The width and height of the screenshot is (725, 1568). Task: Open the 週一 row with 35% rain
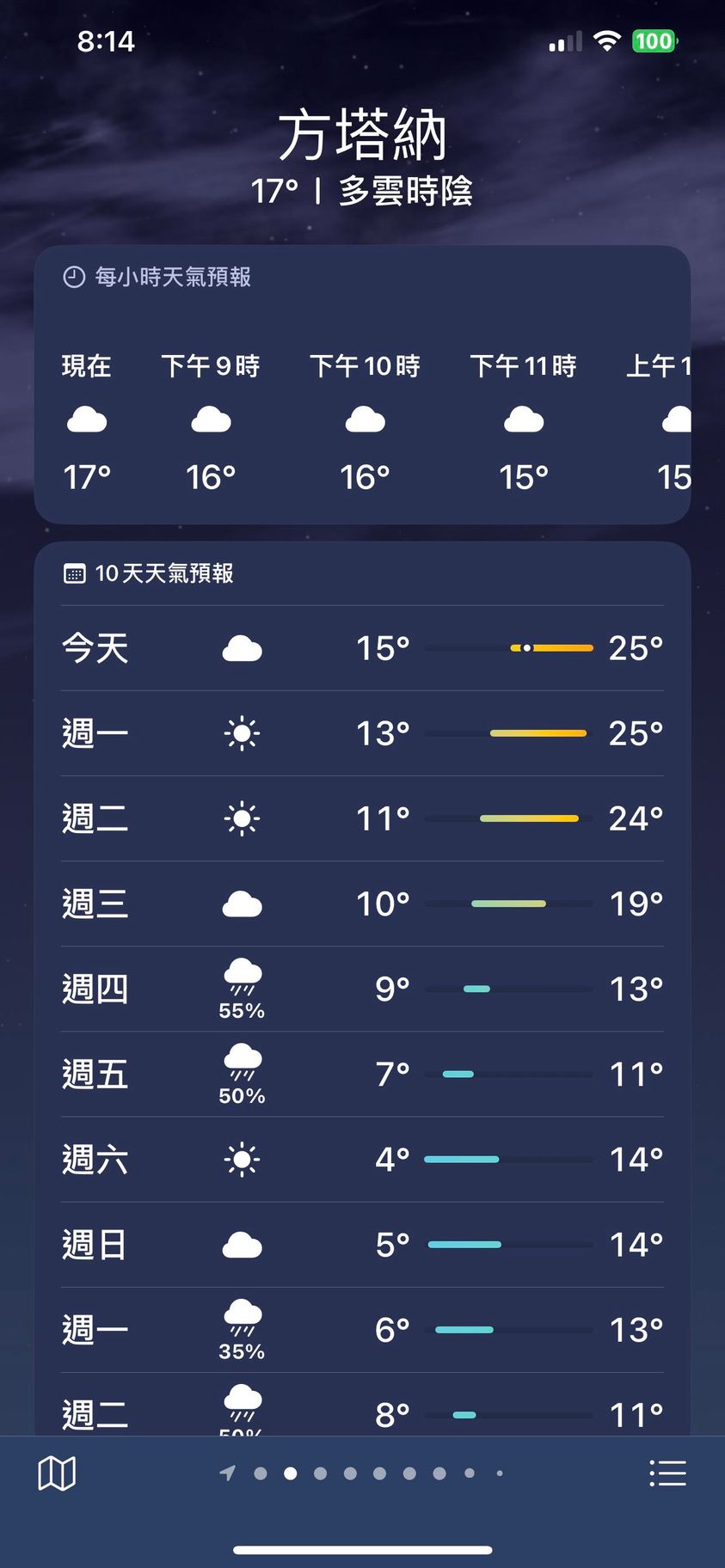coord(362,1329)
